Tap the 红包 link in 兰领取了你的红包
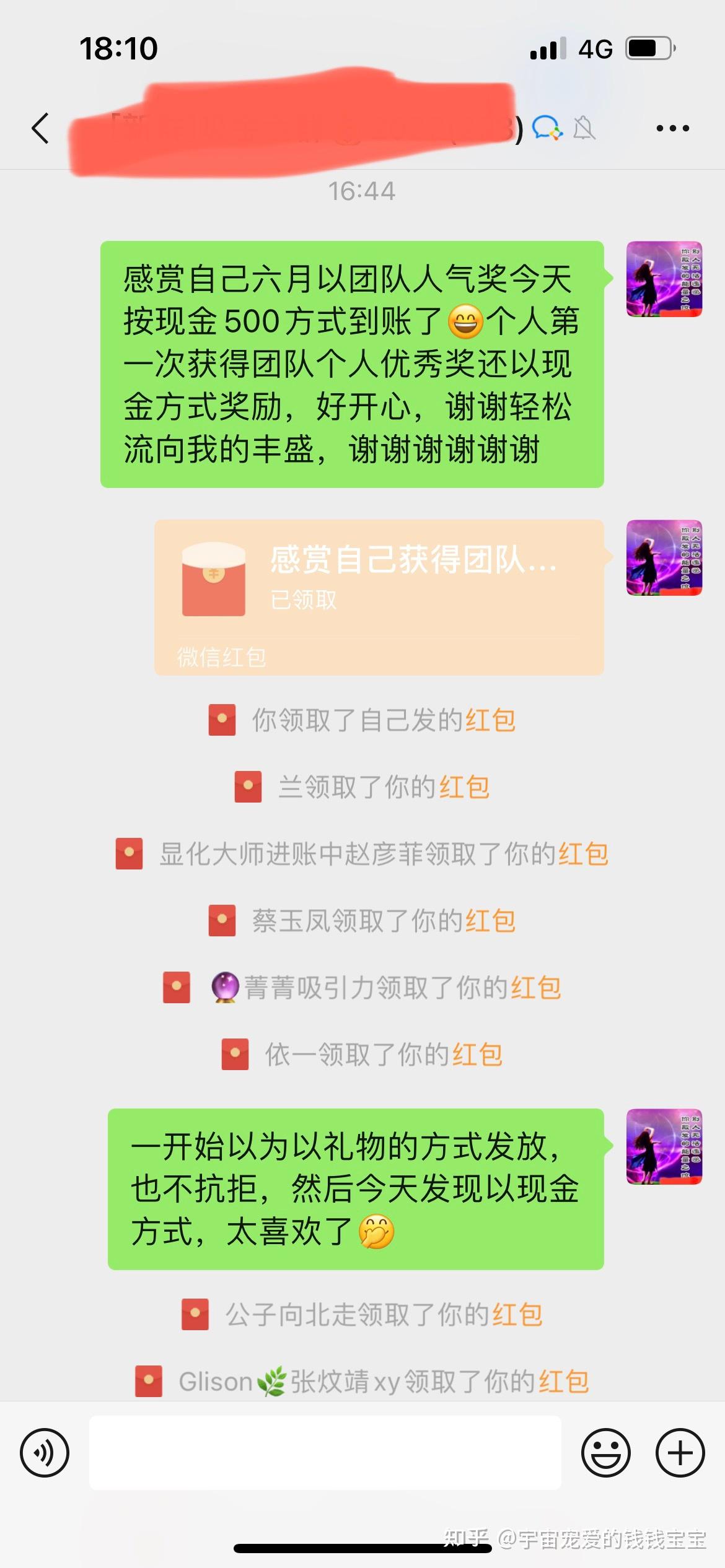Image resolution: width=725 pixels, height=1568 pixels. (464, 787)
